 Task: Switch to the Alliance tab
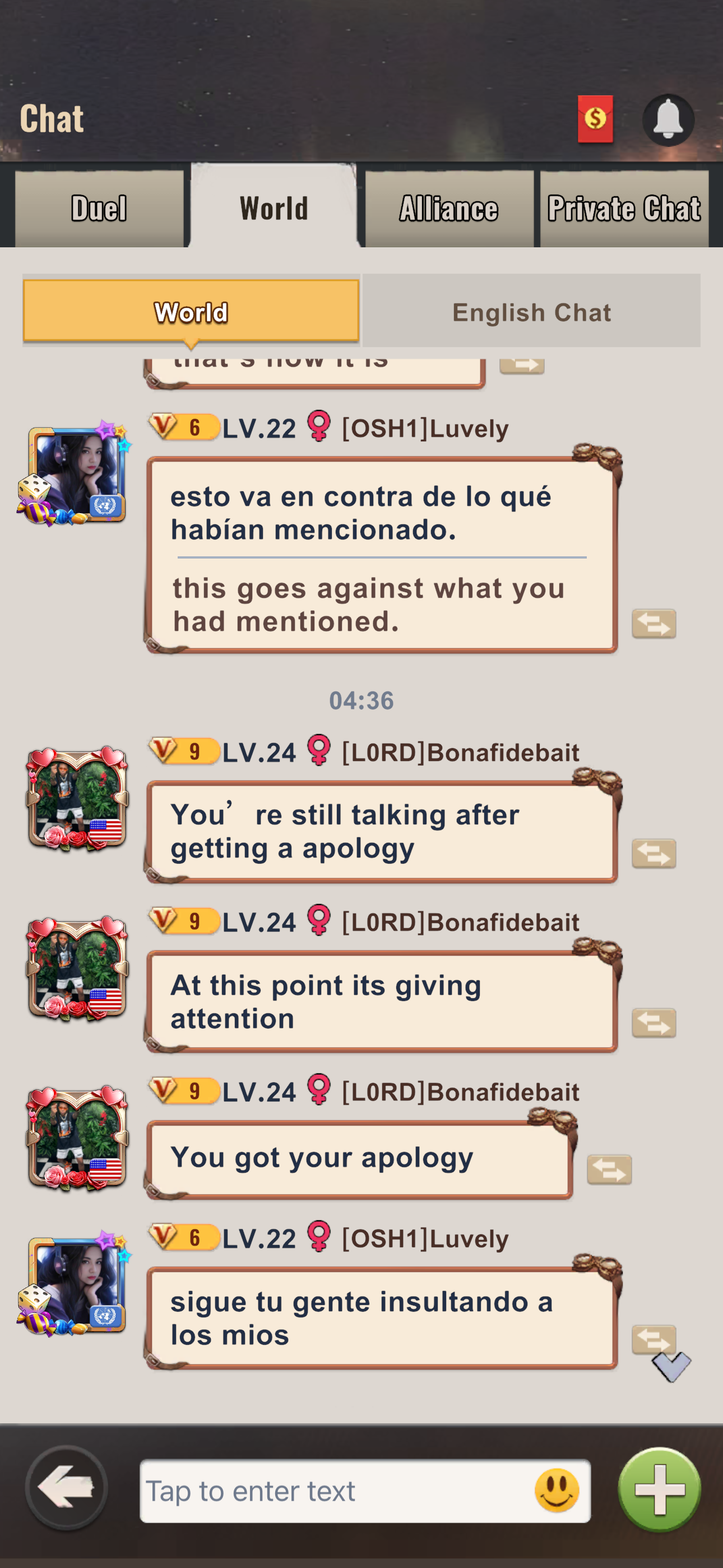click(x=449, y=208)
